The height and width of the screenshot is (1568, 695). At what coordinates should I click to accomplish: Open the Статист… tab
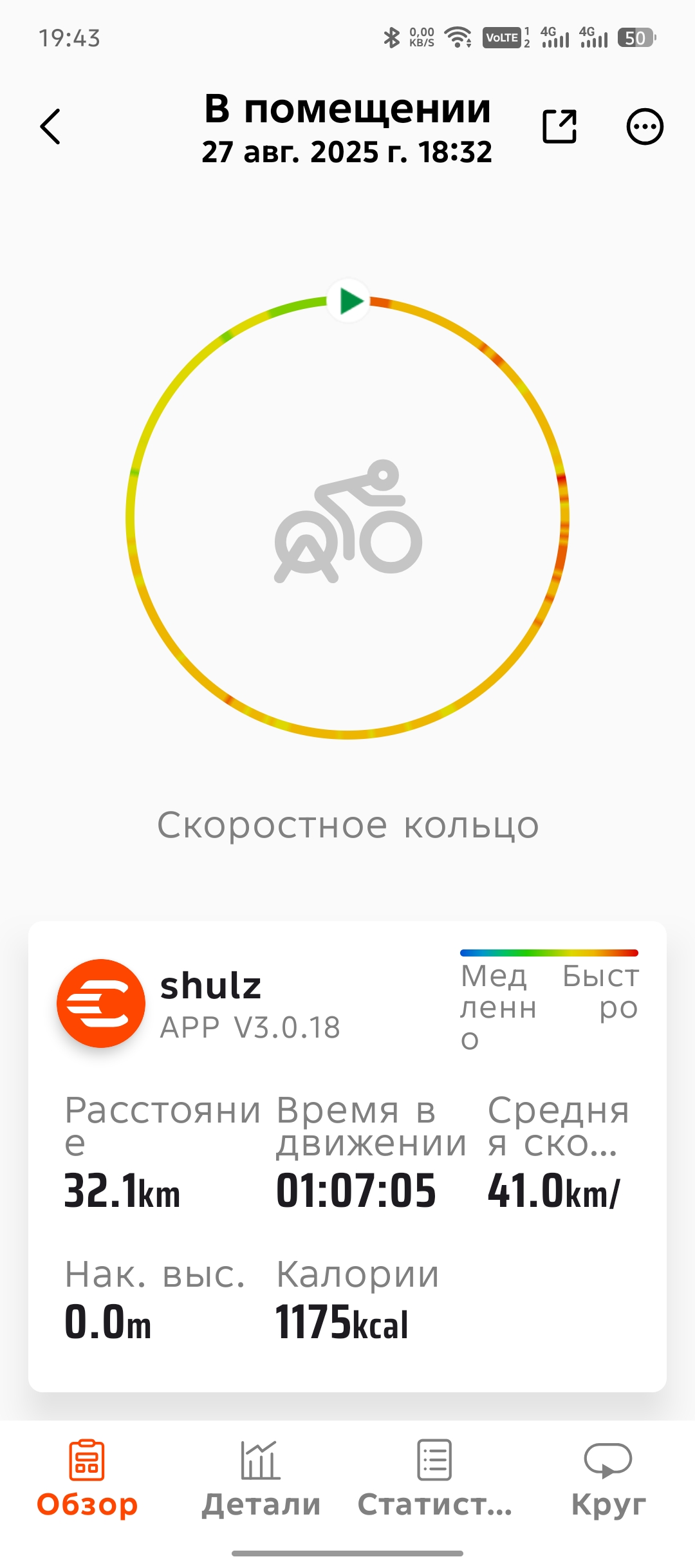[x=434, y=1478]
